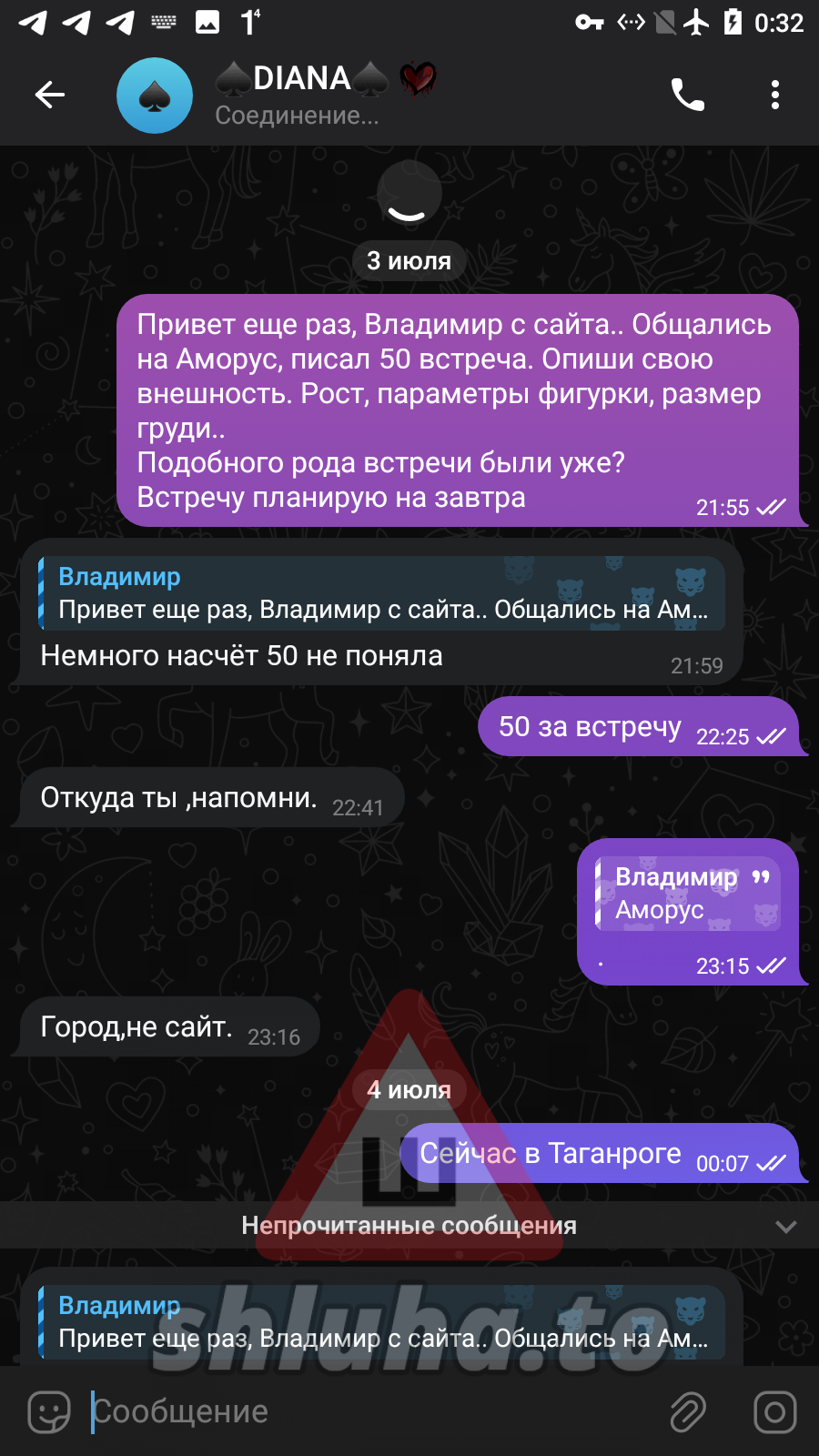The height and width of the screenshot is (1456, 819).
Task: Open the emoji and sticker picker
Action: coord(49,1412)
